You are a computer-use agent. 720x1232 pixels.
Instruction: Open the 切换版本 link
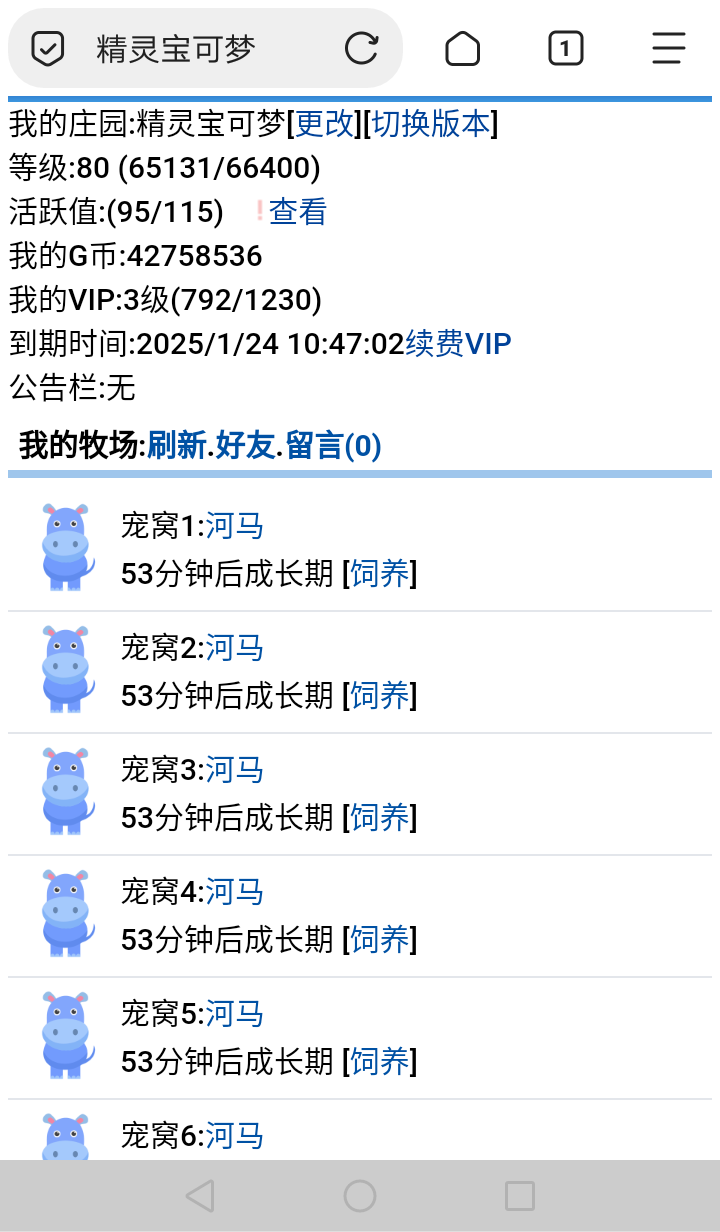pos(431,124)
